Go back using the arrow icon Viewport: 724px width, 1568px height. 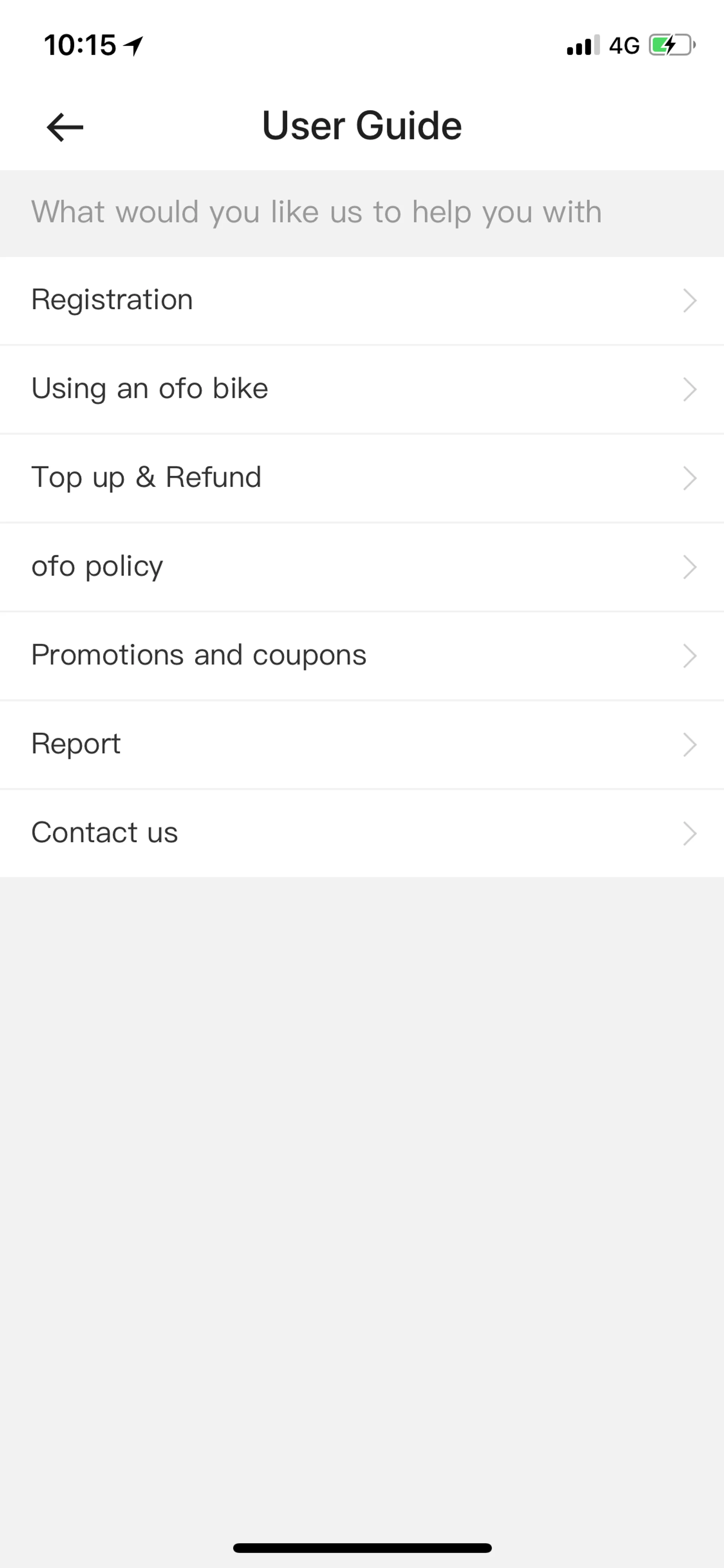tap(64, 127)
